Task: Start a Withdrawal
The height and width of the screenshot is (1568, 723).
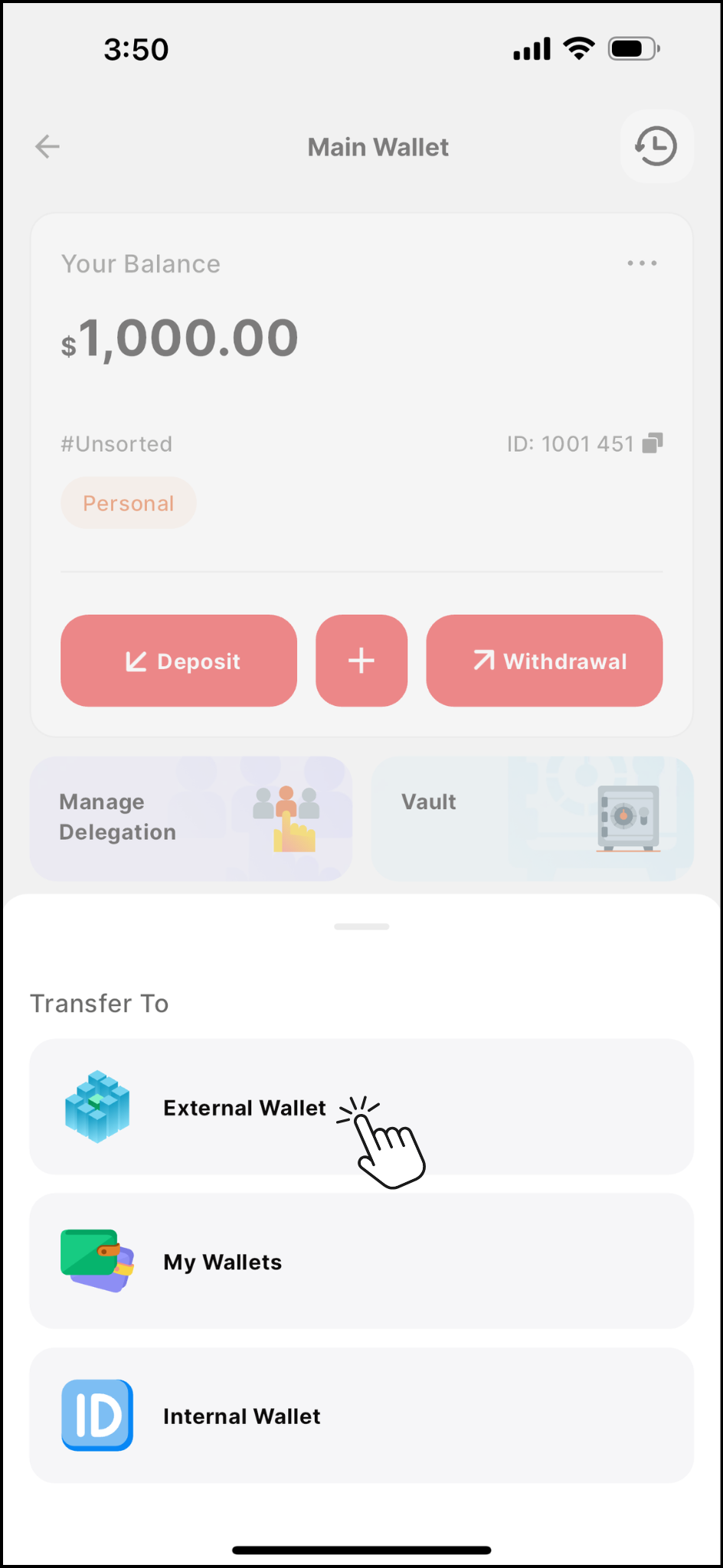Action: (x=545, y=661)
